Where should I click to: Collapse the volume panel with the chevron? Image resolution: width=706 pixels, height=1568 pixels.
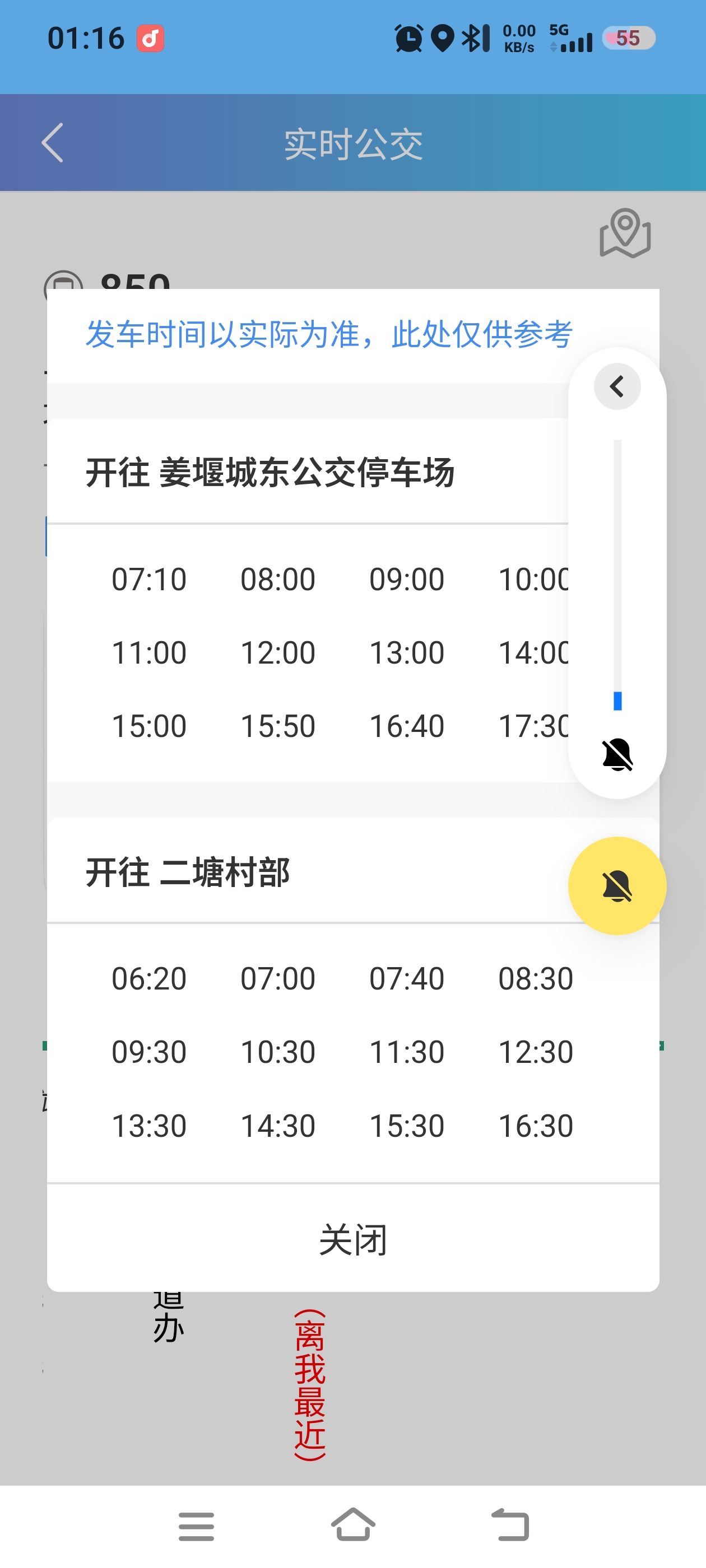[616, 386]
